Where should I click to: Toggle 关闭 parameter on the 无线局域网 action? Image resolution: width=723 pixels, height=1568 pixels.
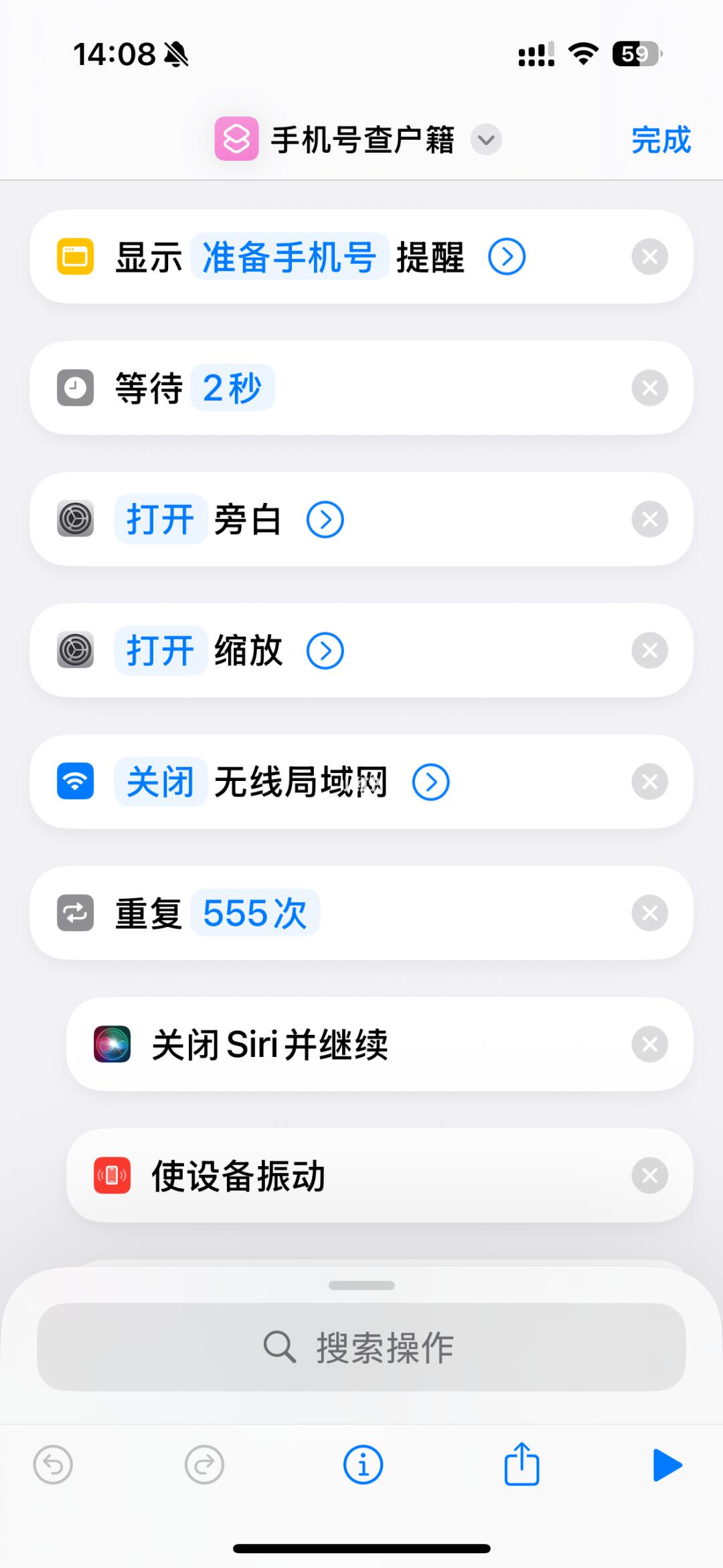[160, 781]
